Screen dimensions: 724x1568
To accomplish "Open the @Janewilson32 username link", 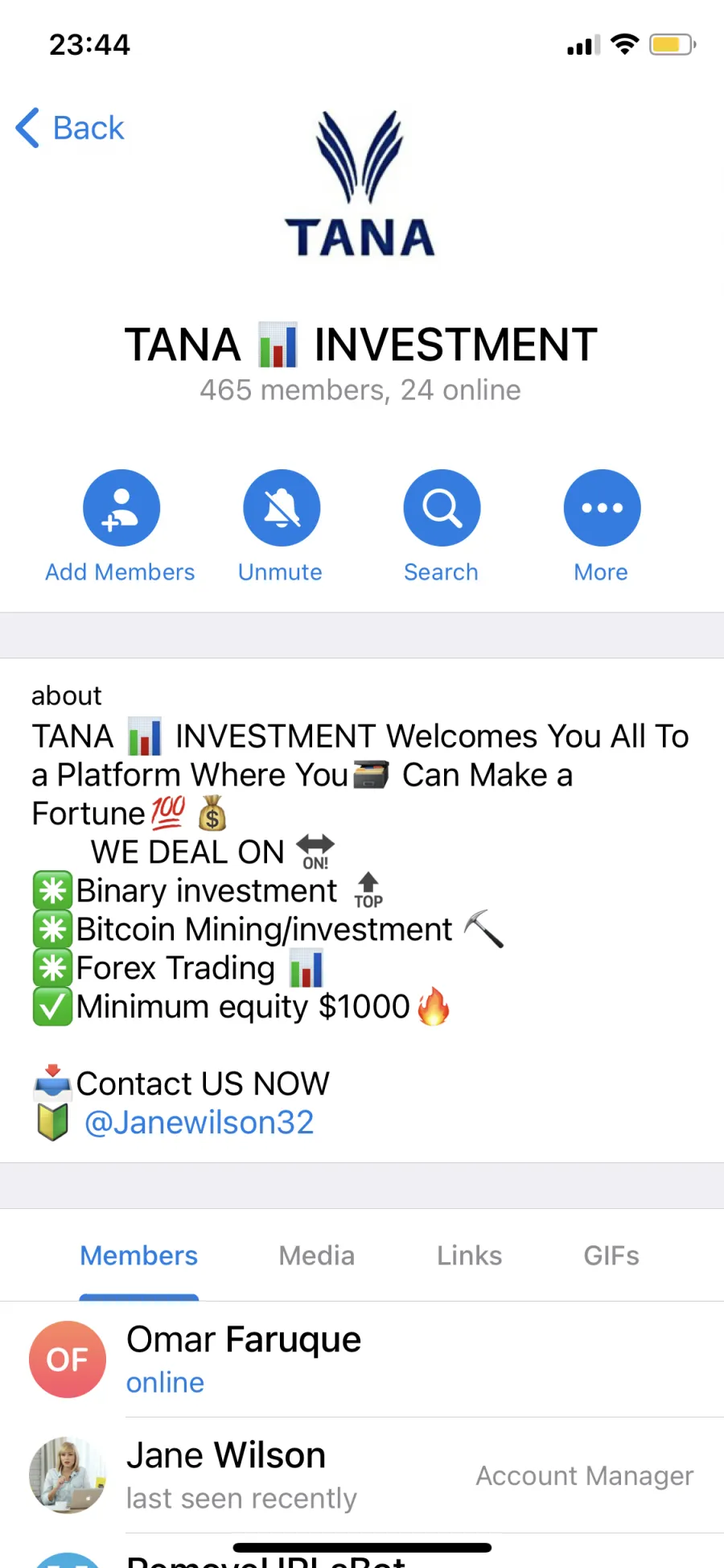I will tap(199, 1122).
